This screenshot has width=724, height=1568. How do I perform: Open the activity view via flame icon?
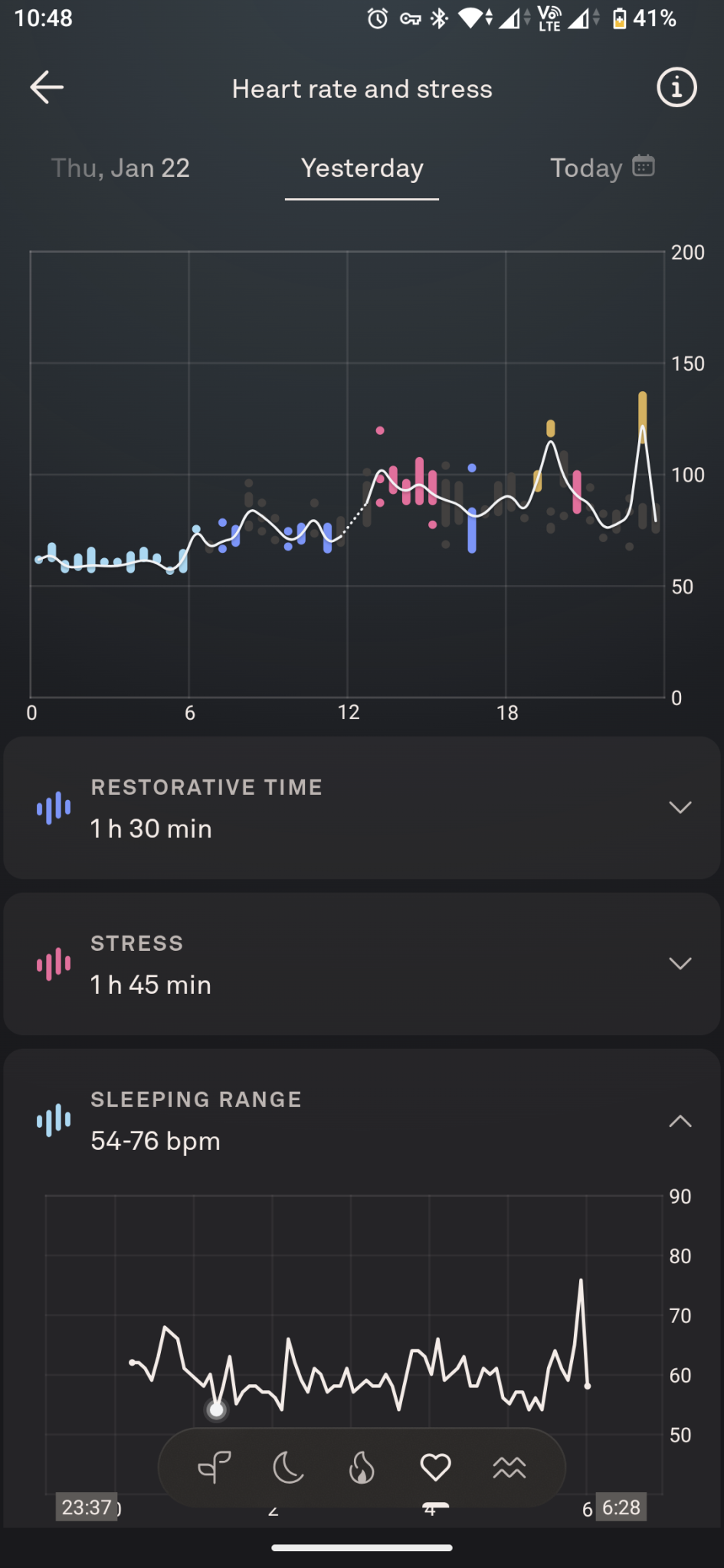(x=361, y=1467)
